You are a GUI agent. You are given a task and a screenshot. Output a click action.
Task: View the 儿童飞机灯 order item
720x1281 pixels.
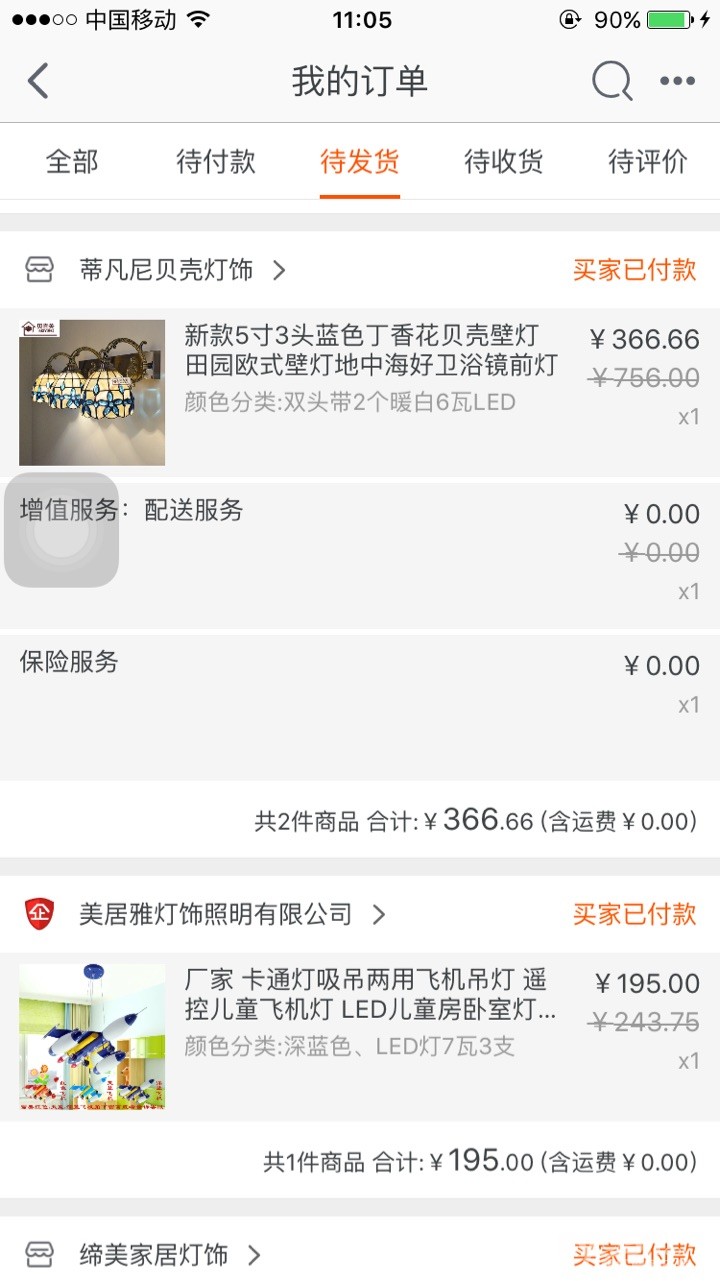coord(370,1010)
